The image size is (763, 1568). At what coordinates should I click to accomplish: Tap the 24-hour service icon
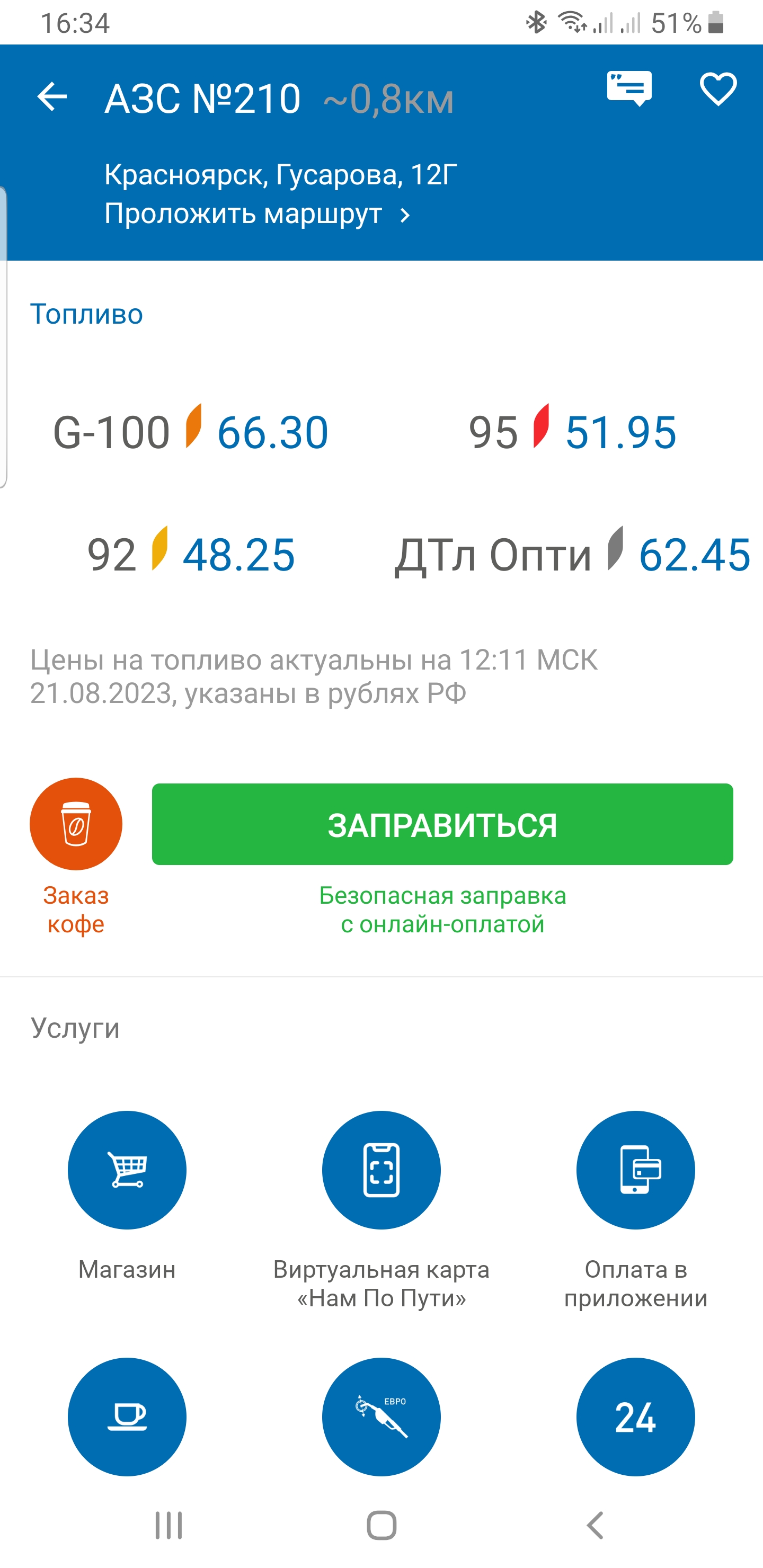pos(635,1416)
